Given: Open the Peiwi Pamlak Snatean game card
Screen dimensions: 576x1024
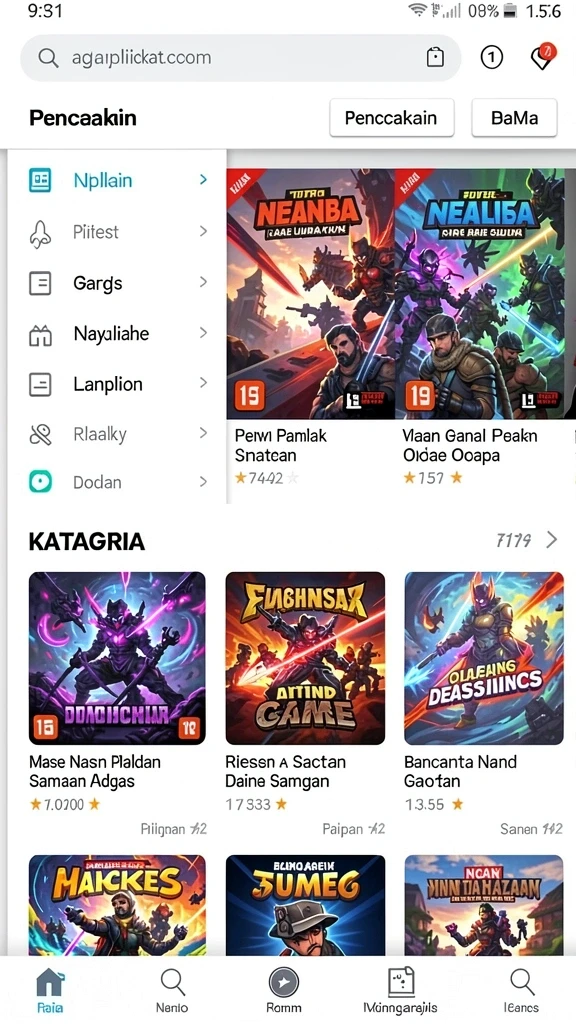Looking at the screenshot, I should coord(310,328).
